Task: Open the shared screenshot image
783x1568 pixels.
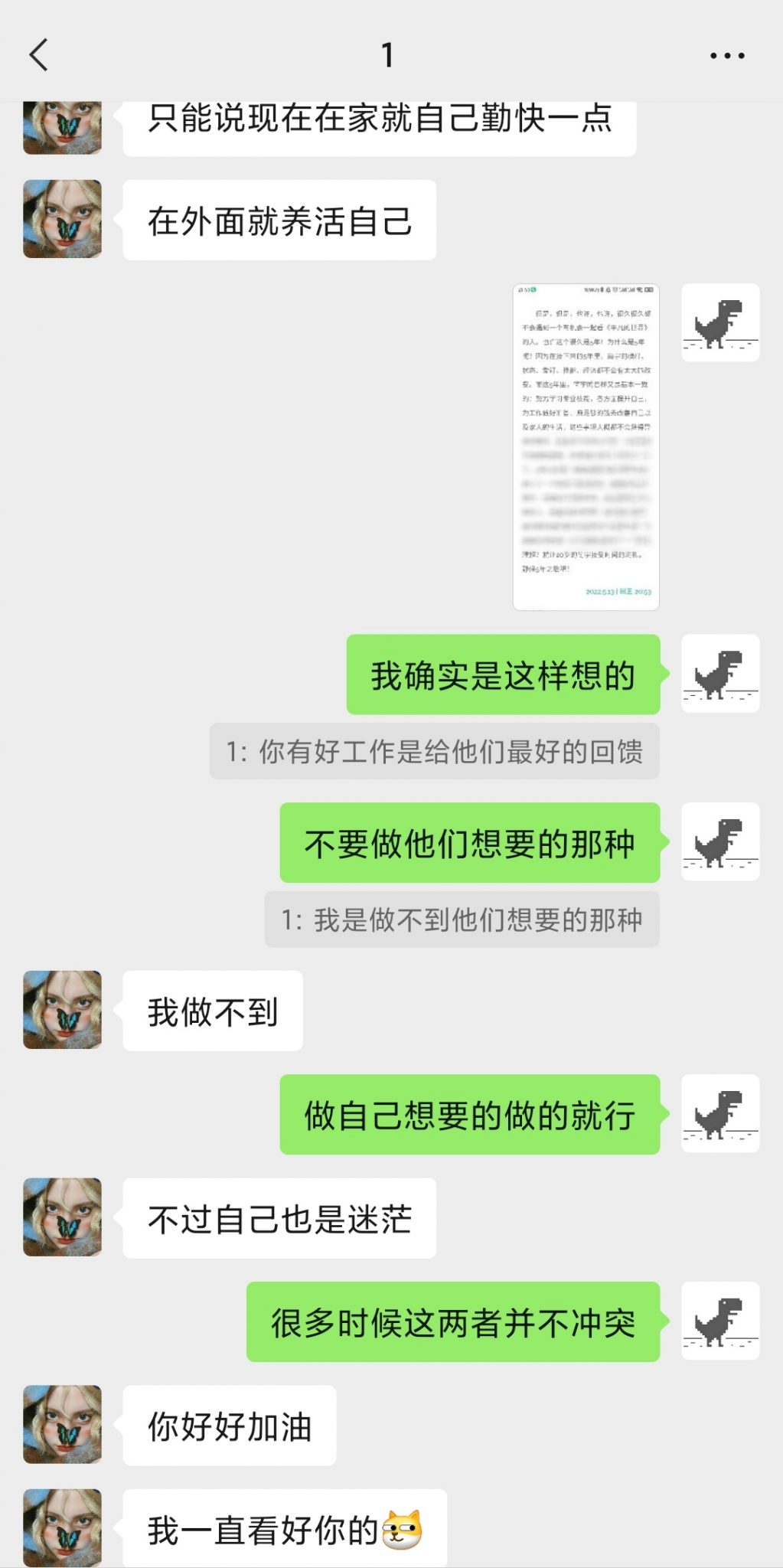Action: pyautogui.click(x=586, y=446)
